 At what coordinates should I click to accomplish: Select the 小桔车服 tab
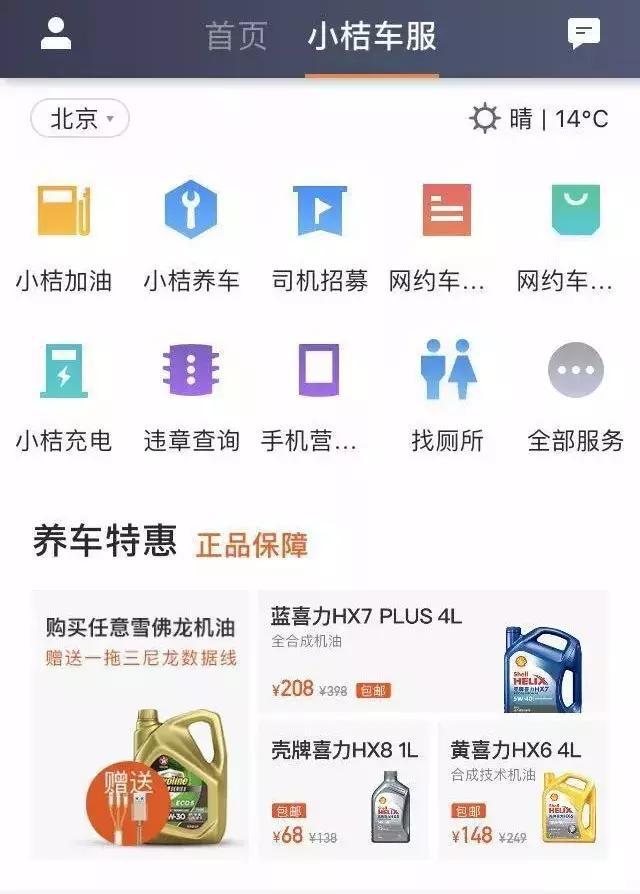click(x=372, y=37)
